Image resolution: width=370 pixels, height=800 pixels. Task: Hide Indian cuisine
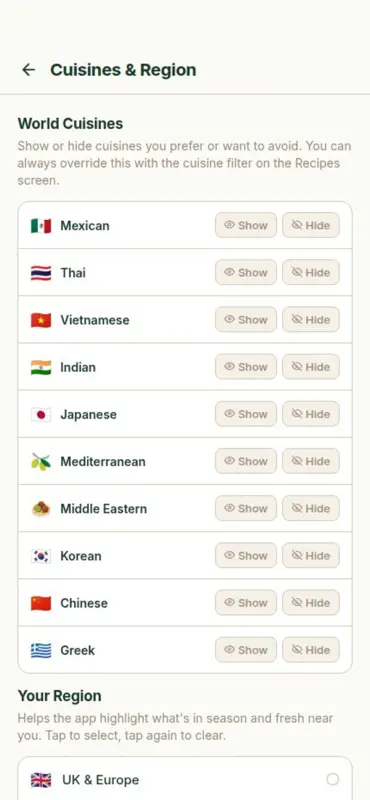point(311,367)
